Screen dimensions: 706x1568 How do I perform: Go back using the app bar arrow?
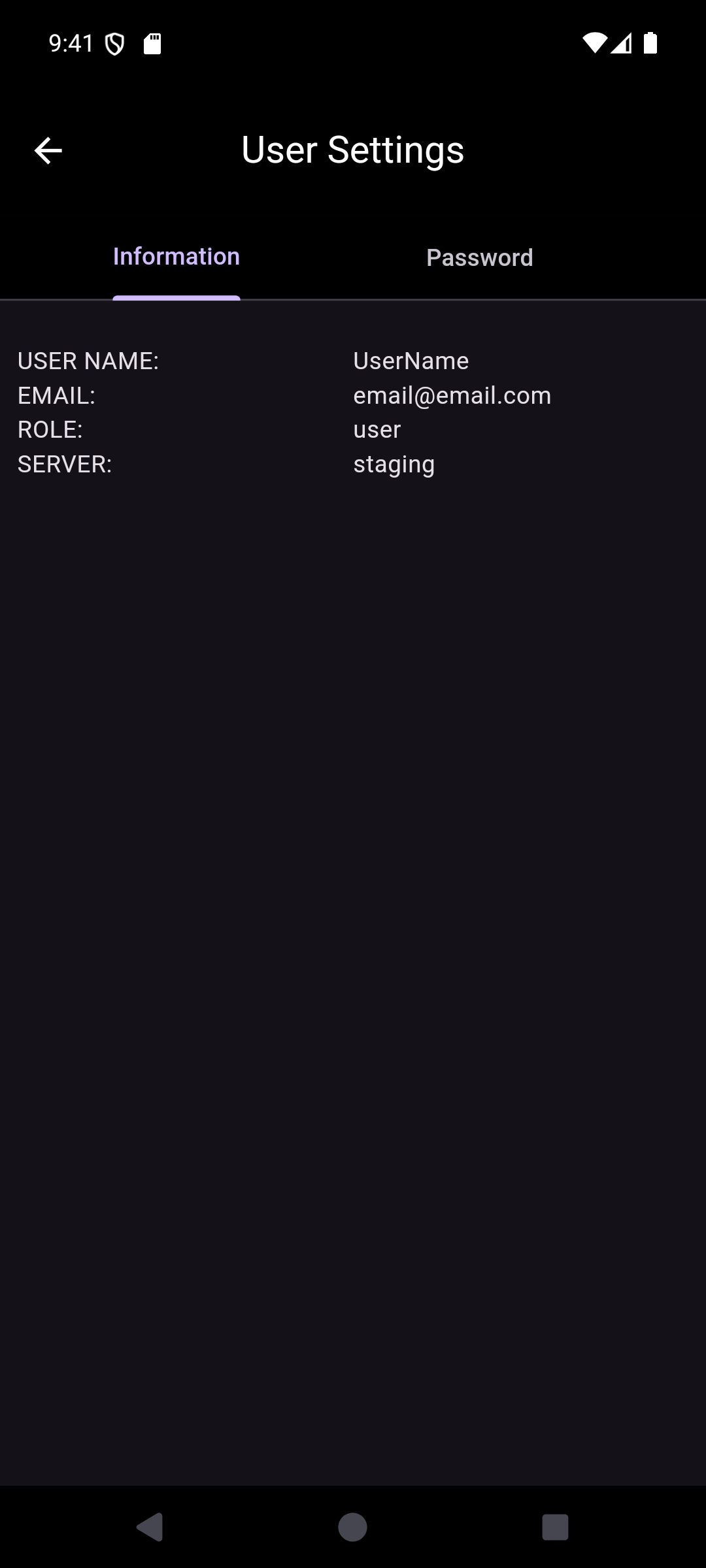tap(48, 151)
